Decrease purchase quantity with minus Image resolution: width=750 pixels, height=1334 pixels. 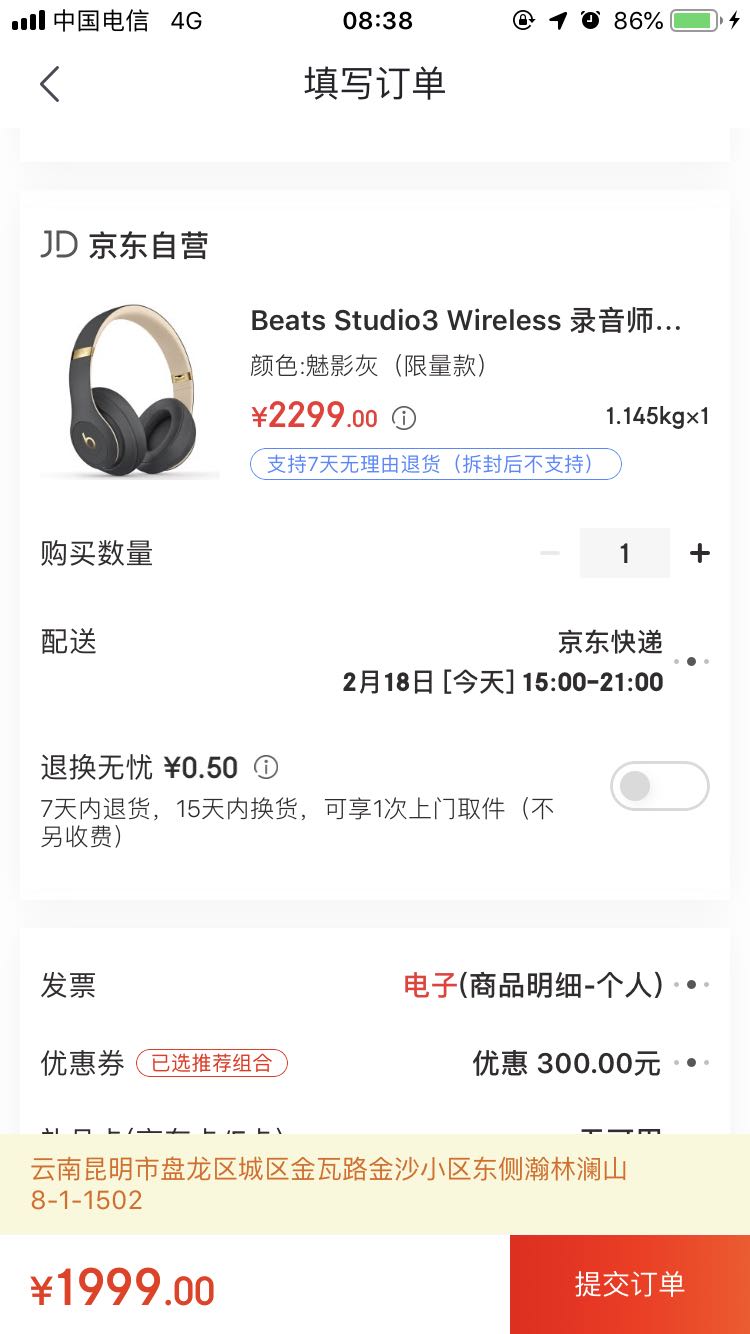click(550, 553)
